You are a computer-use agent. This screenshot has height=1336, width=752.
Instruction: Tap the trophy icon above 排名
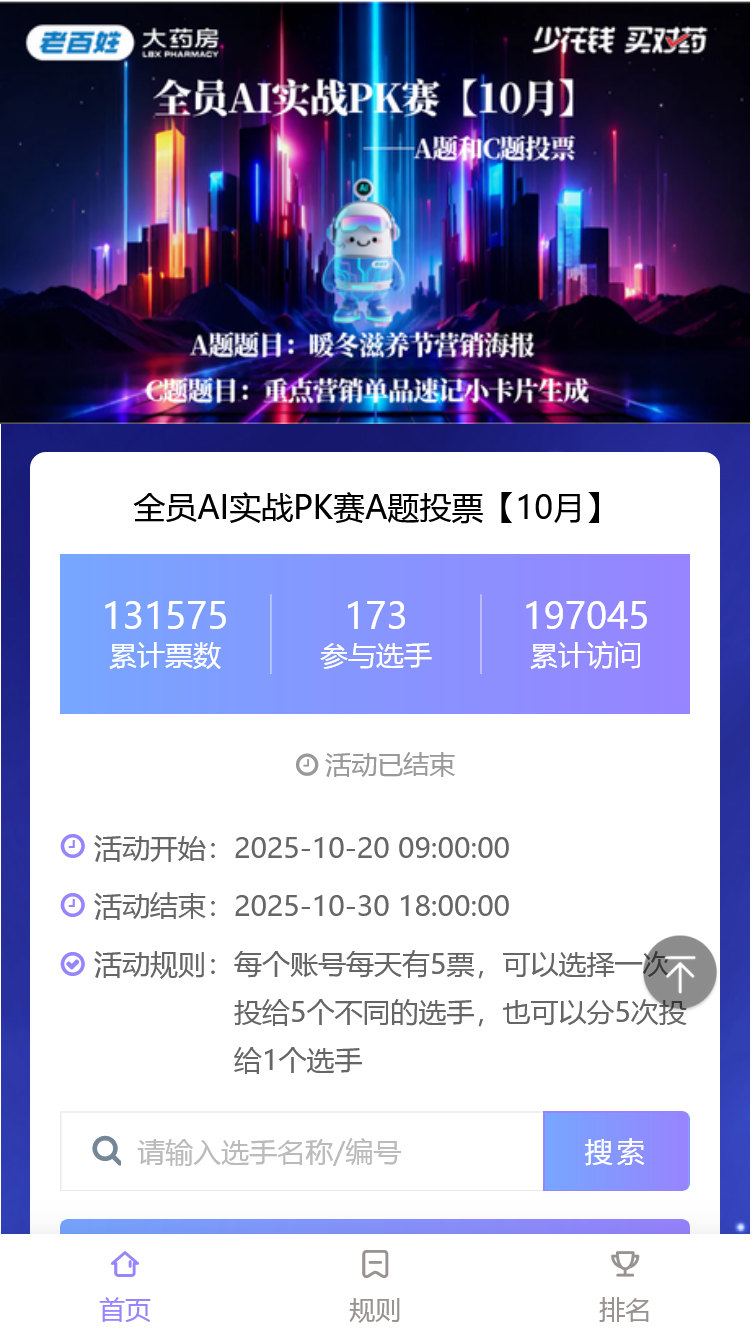click(x=625, y=1263)
